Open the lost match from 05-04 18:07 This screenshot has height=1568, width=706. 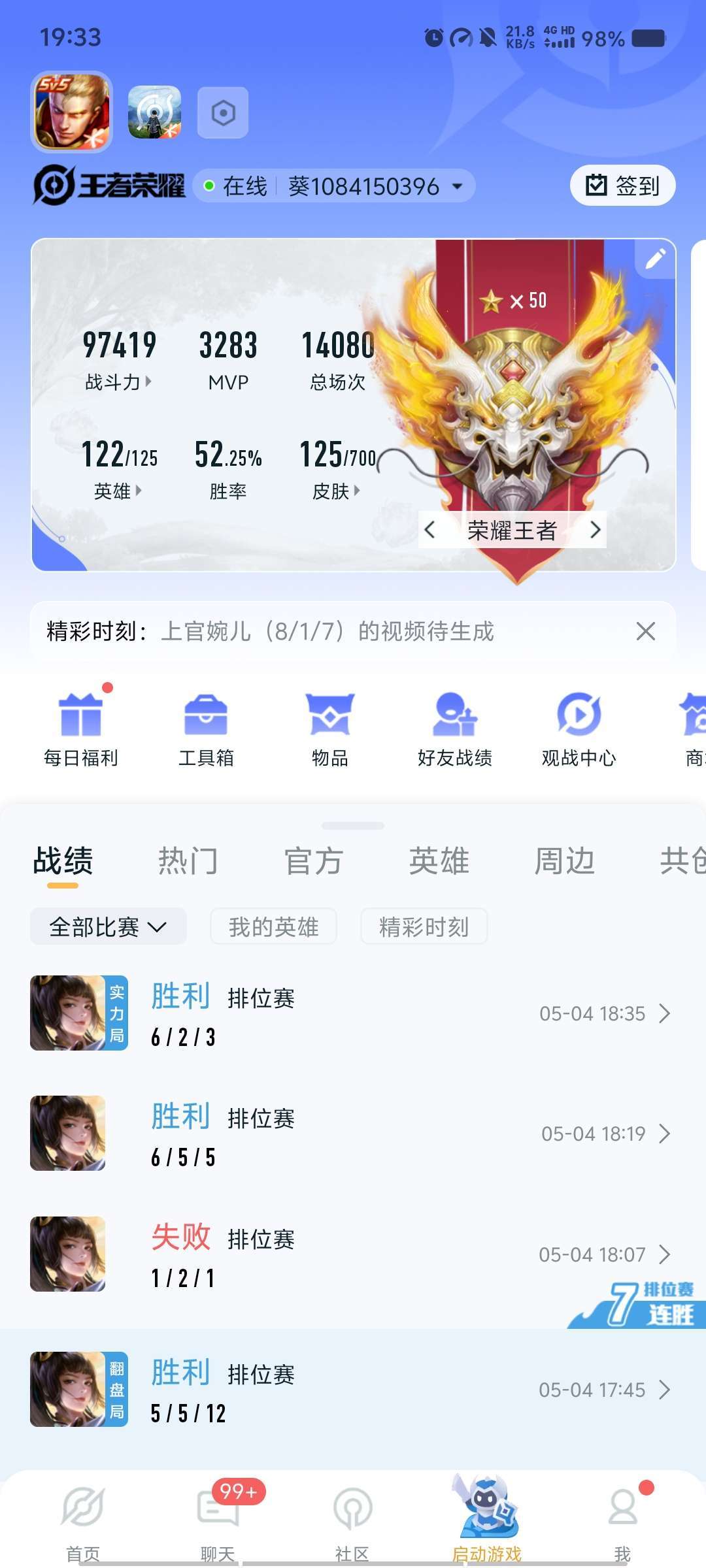353,1254
